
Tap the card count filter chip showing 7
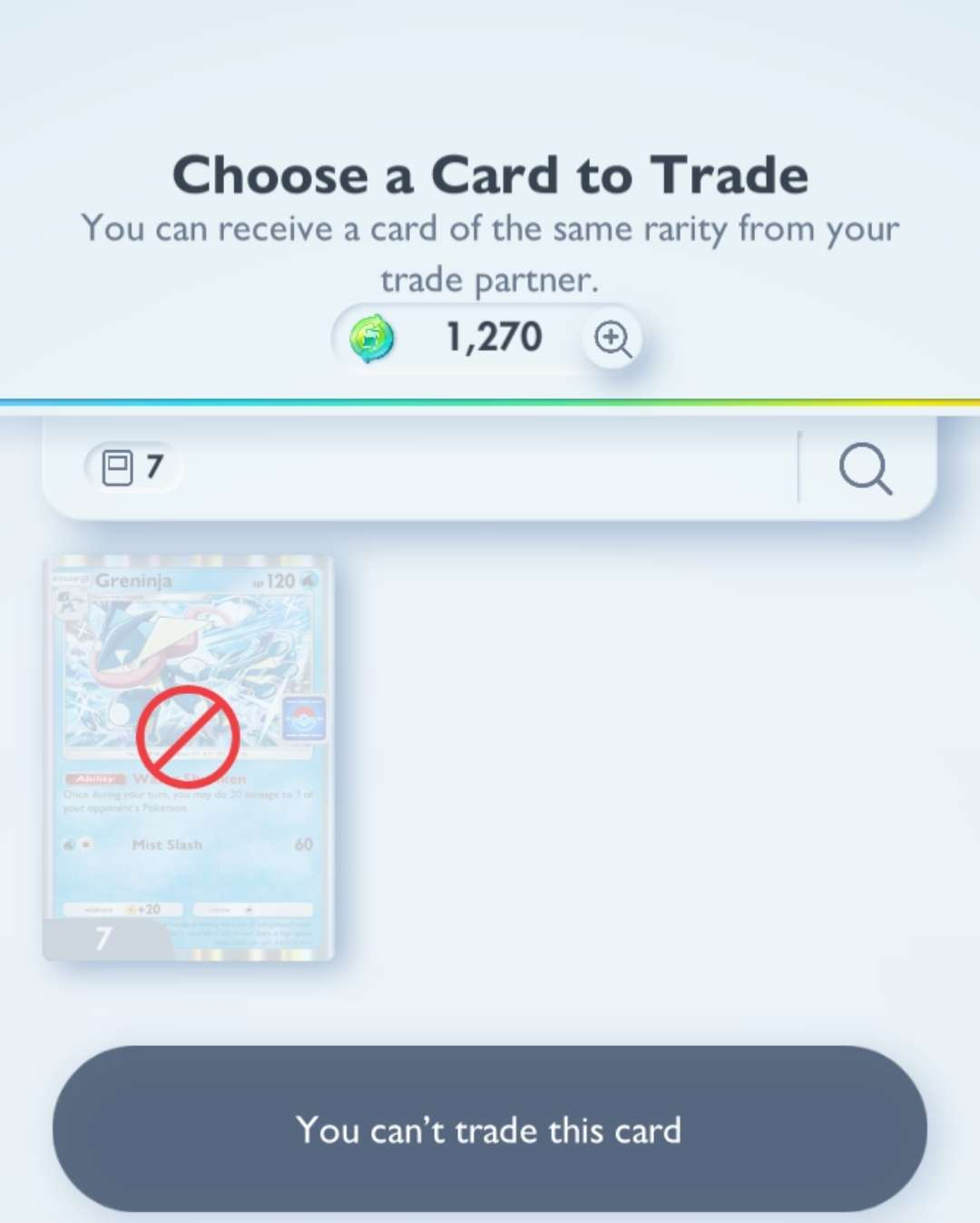click(x=132, y=467)
